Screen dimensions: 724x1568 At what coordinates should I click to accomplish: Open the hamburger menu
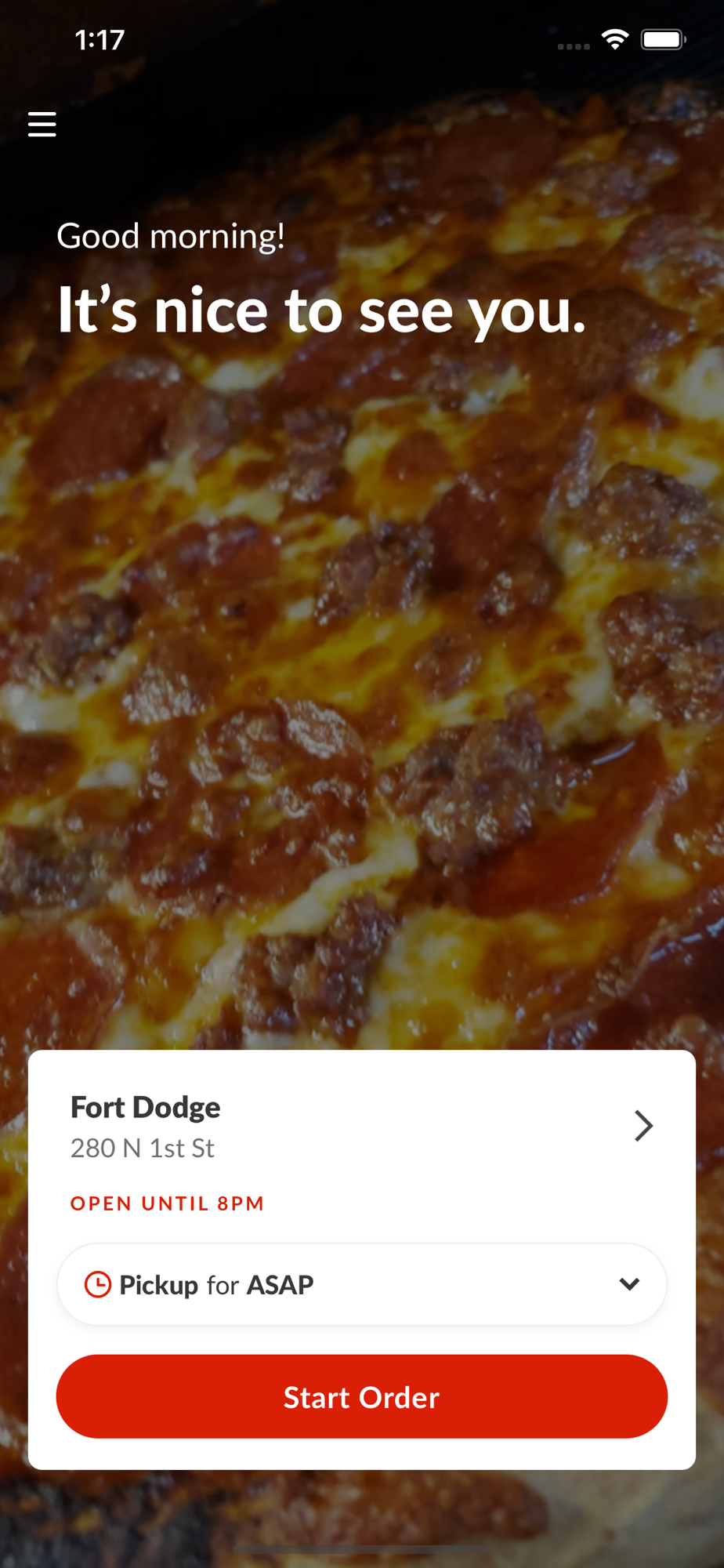click(x=42, y=124)
